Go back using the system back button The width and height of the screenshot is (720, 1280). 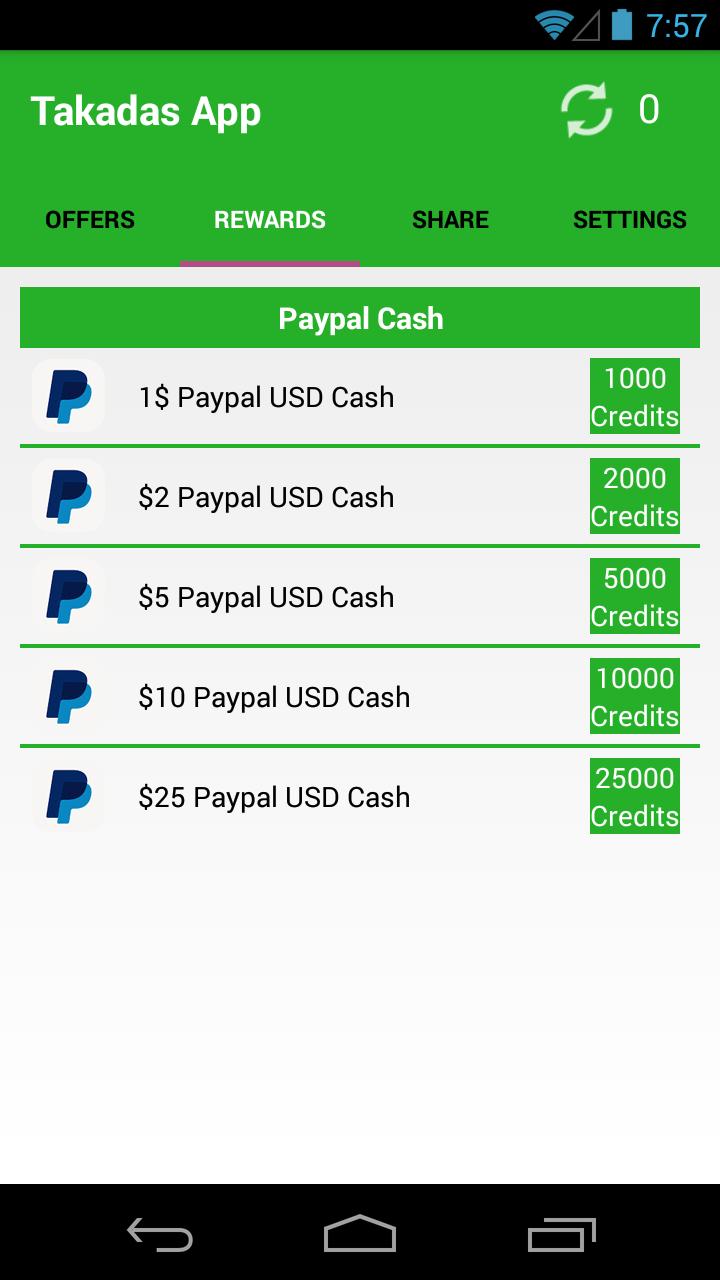[x=160, y=1234]
